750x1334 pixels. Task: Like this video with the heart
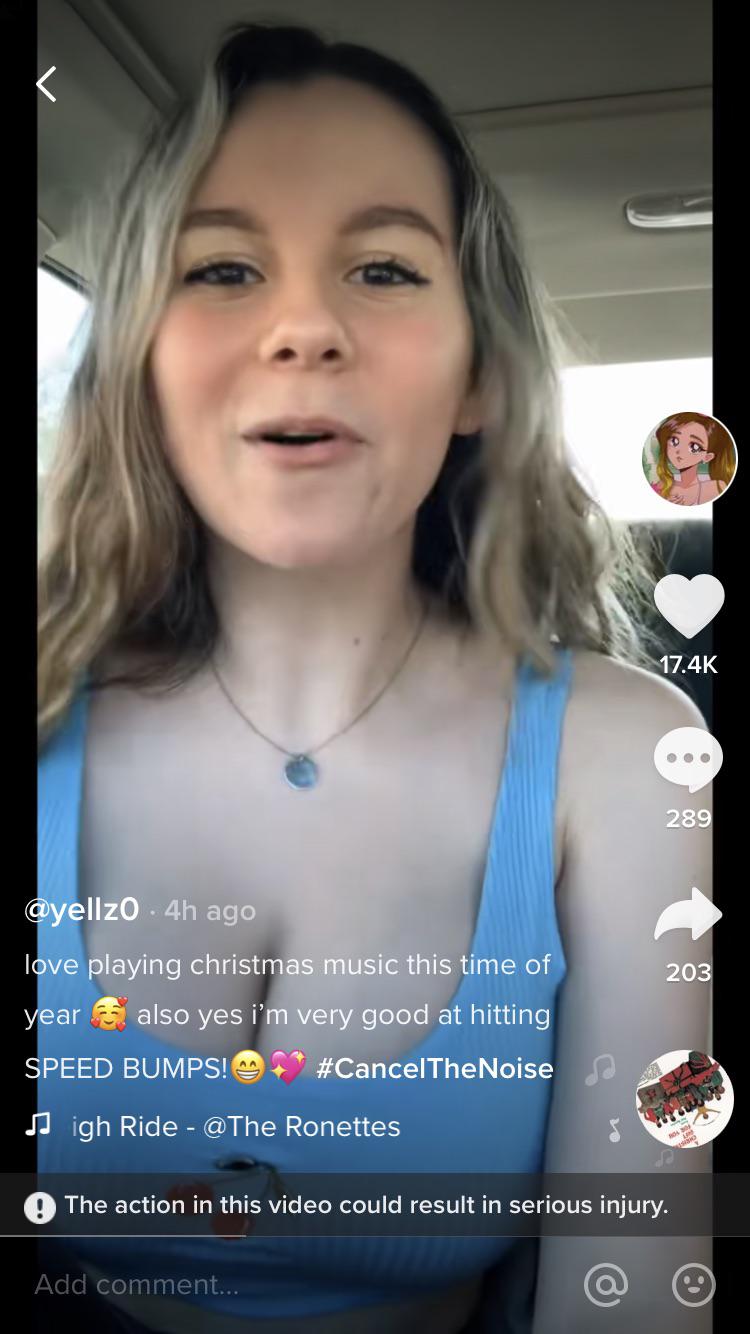point(688,606)
